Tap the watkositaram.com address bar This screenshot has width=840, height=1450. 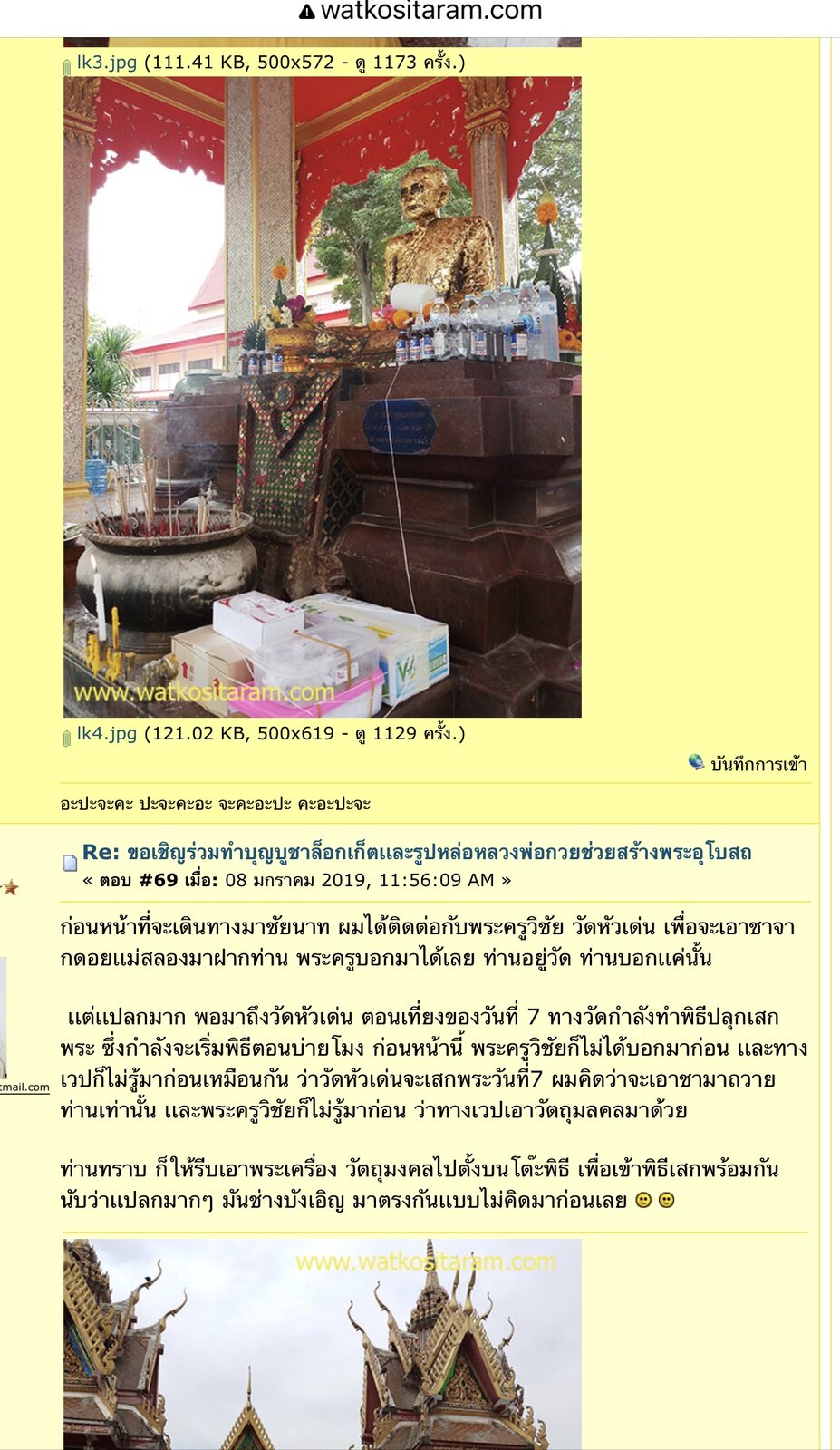420,12
